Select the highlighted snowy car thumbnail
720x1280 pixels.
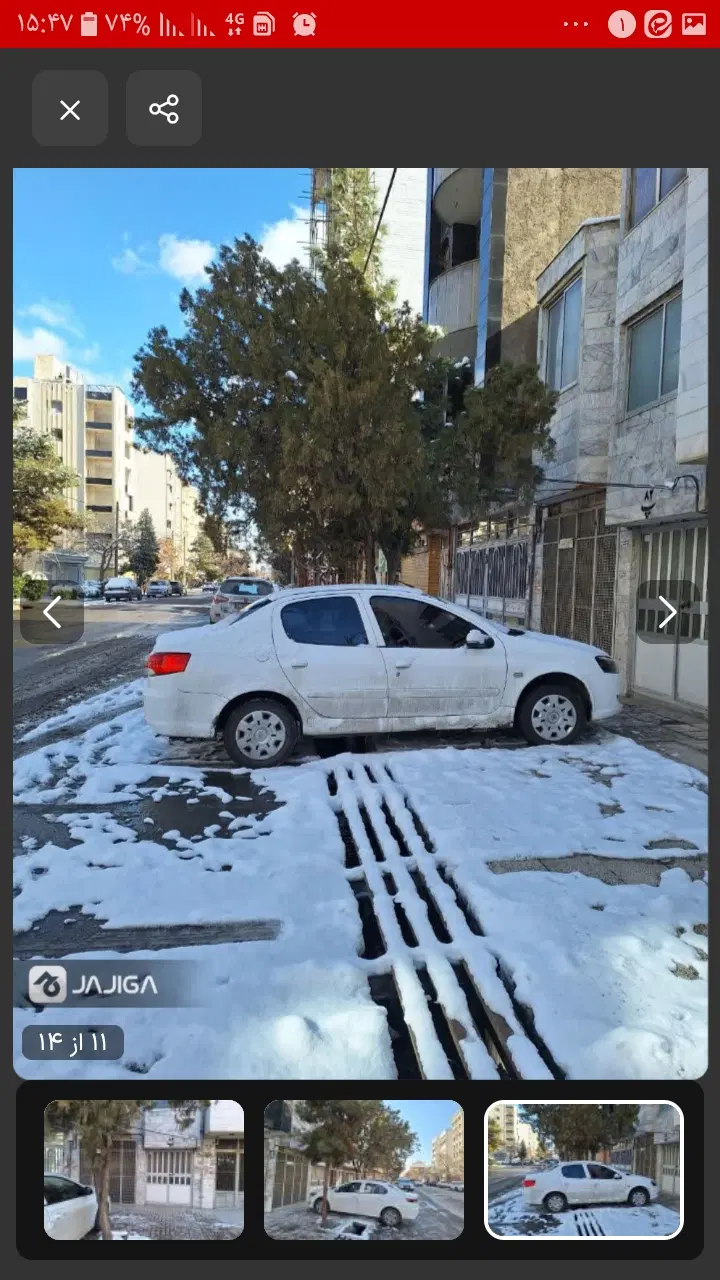coord(584,1170)
